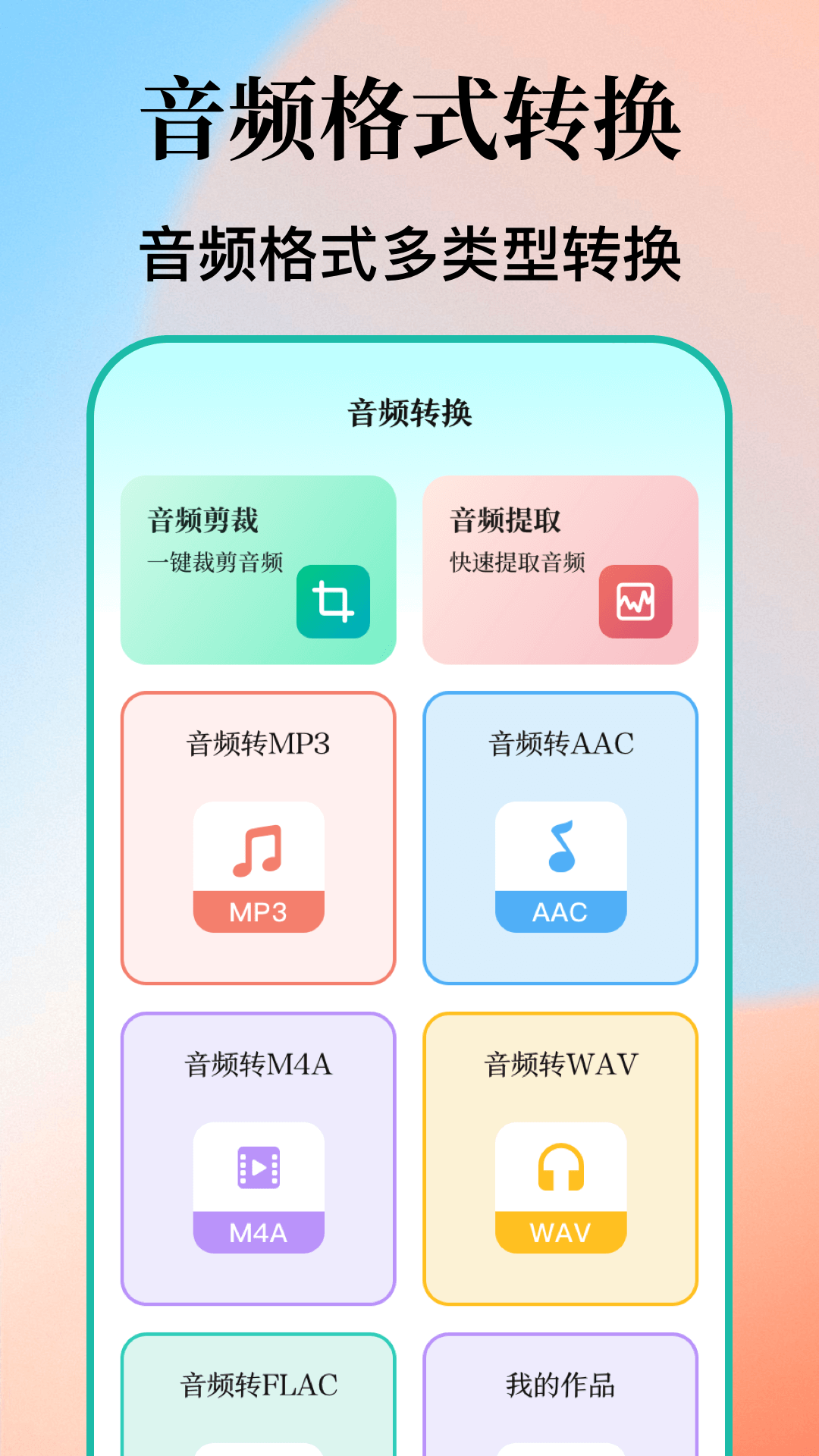Image resolution: width=819 pixels, height=1456 pixels.
Task: Click the MP3 format label badge
Action: point(259,914)
